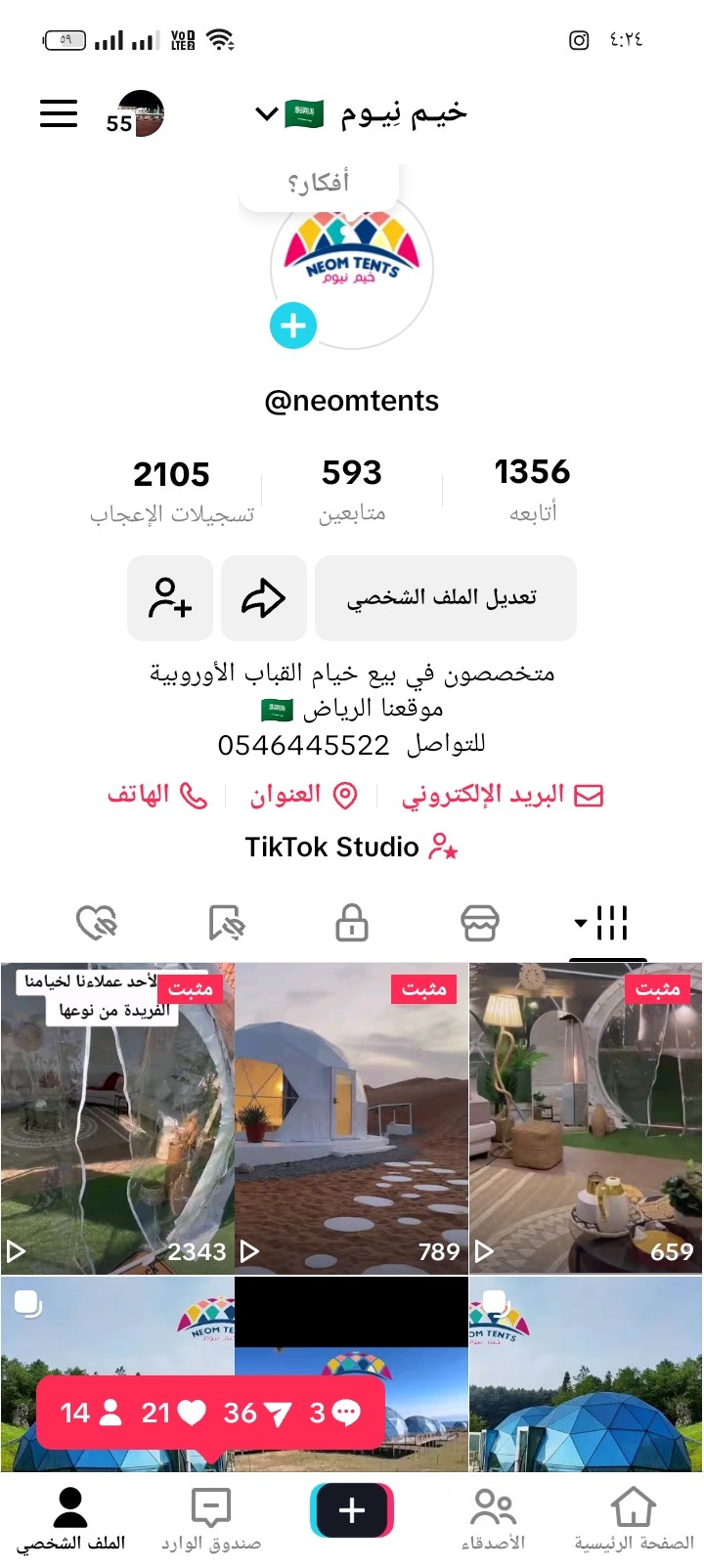Expand the account switcher next to خيم نيوم
The height and width of the screenshot is (1568, 704).
(x=266, y=114)
